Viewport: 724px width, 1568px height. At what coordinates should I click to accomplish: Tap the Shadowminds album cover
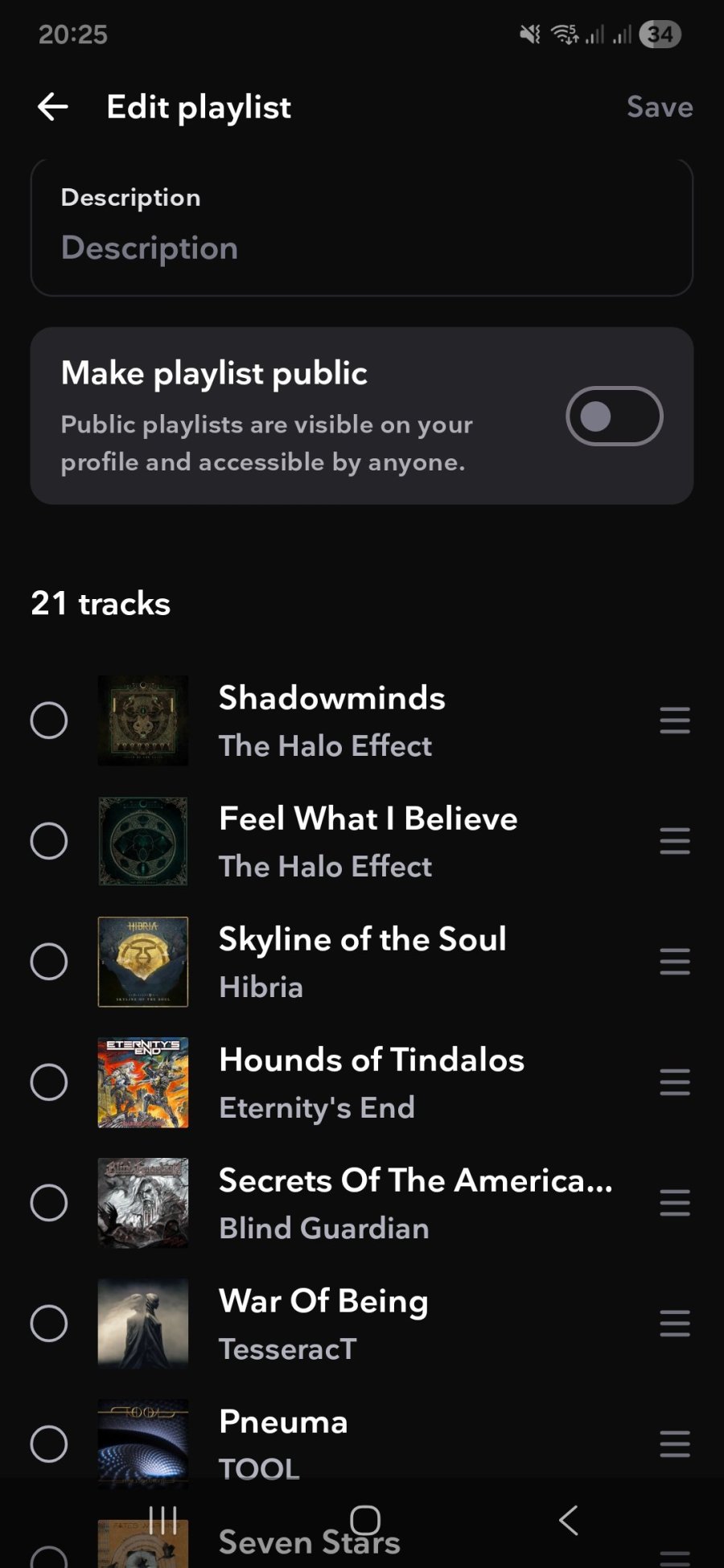(143, 720)
